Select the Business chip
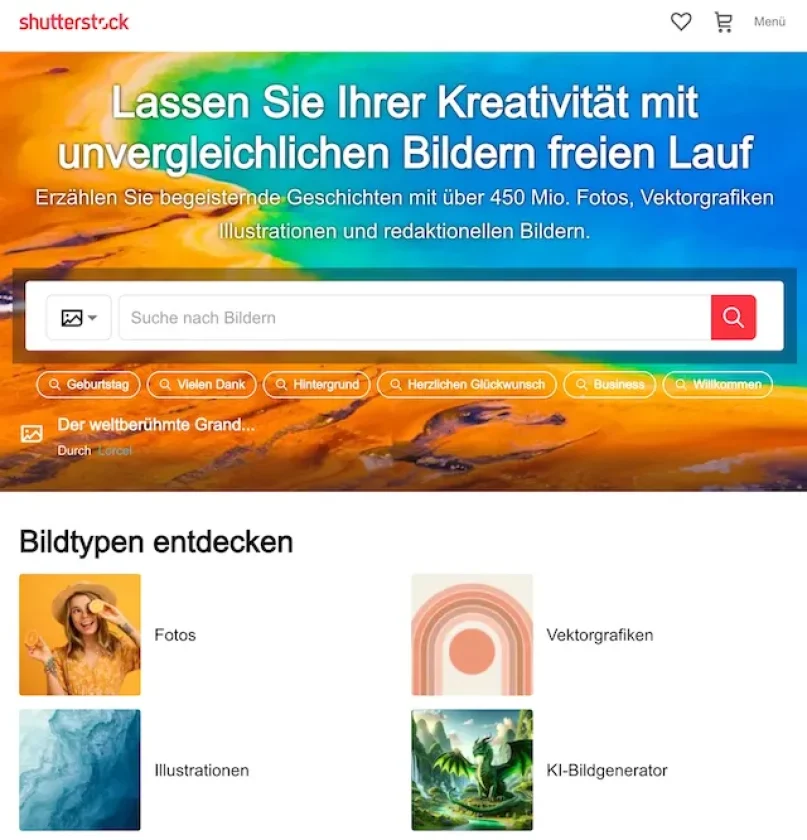This screenshot has height=840, width=807. pos(610,384)
